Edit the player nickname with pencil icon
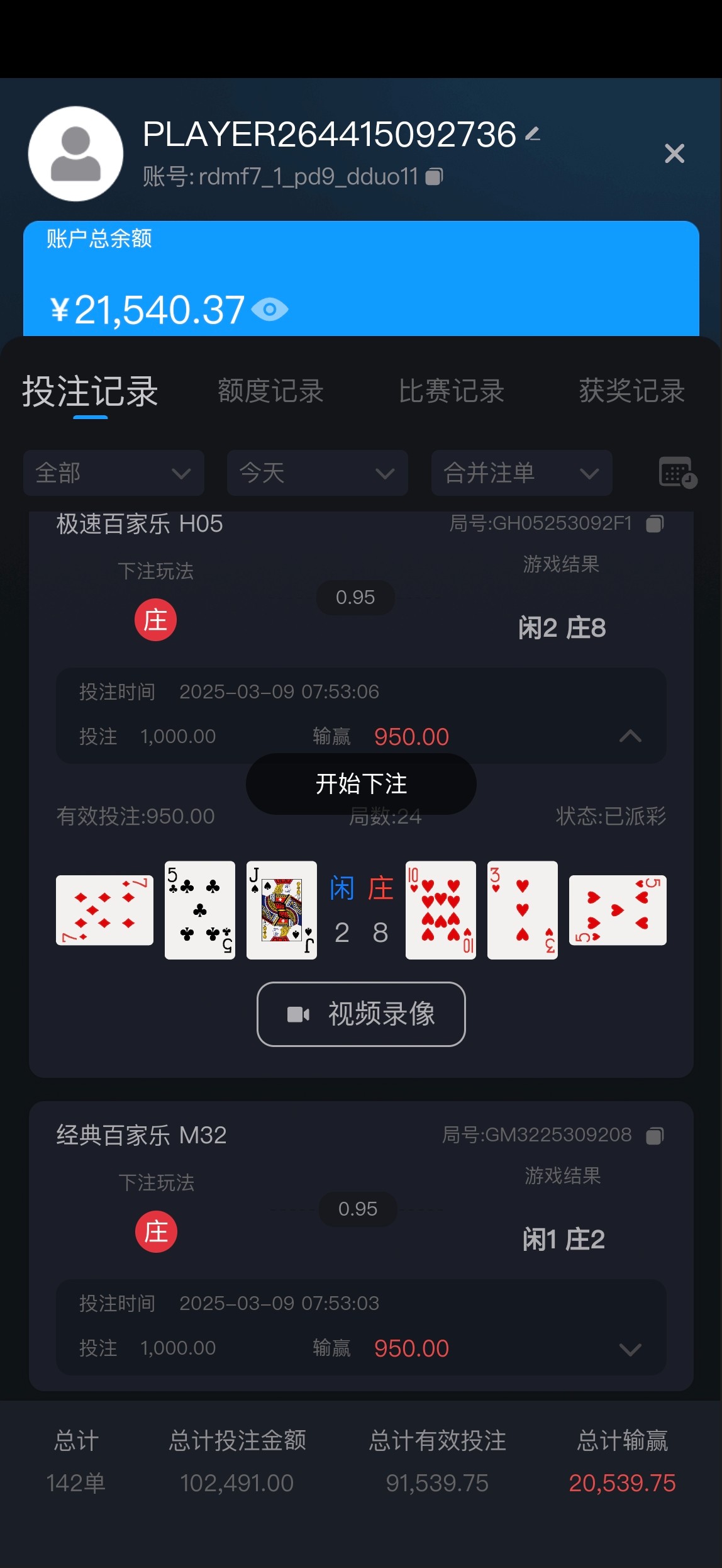722x1568 pixels. click(533, 134)
